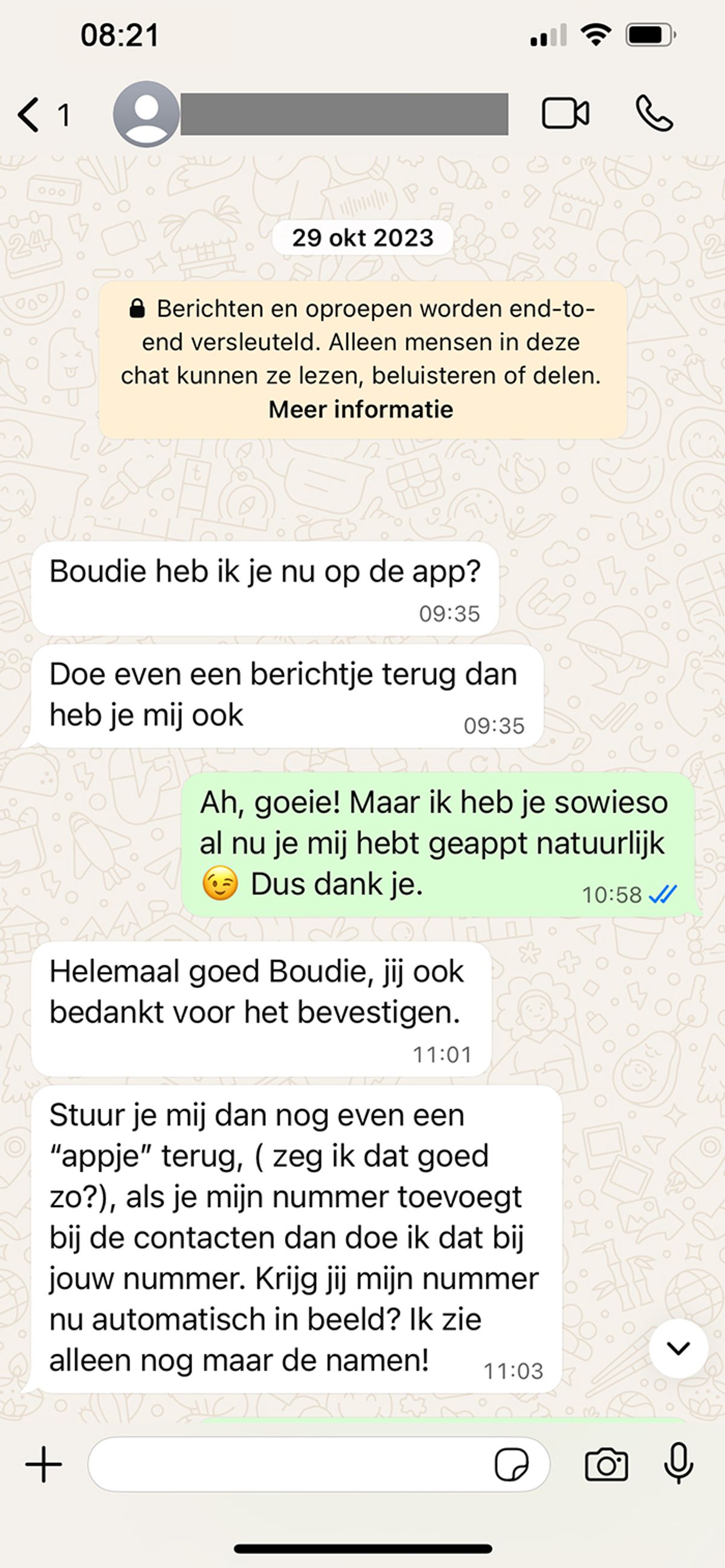Viewport: 725px width, 1568px height.
Task: Open Meer informatie about encryption
Action: (x=361, y=409)
